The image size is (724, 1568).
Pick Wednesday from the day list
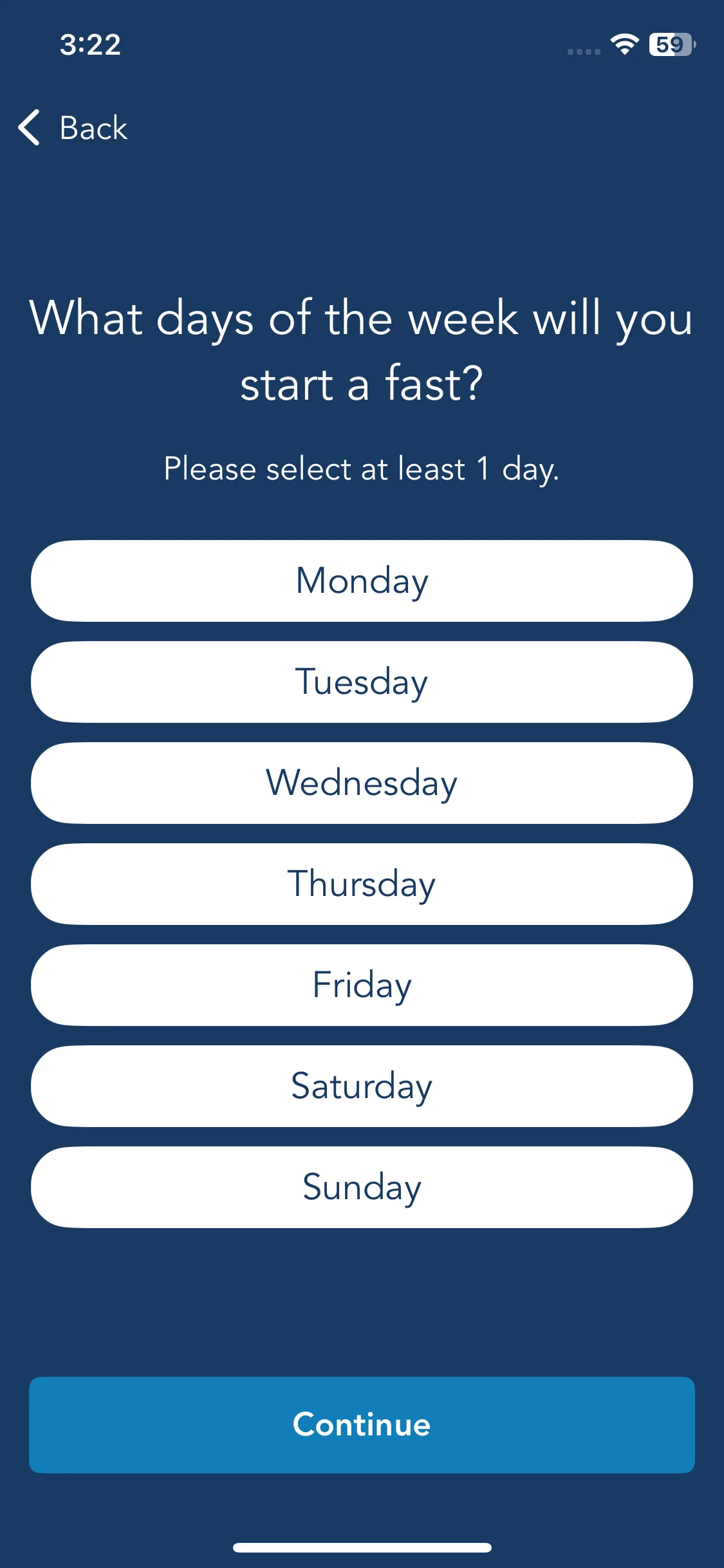click(362, 783)
